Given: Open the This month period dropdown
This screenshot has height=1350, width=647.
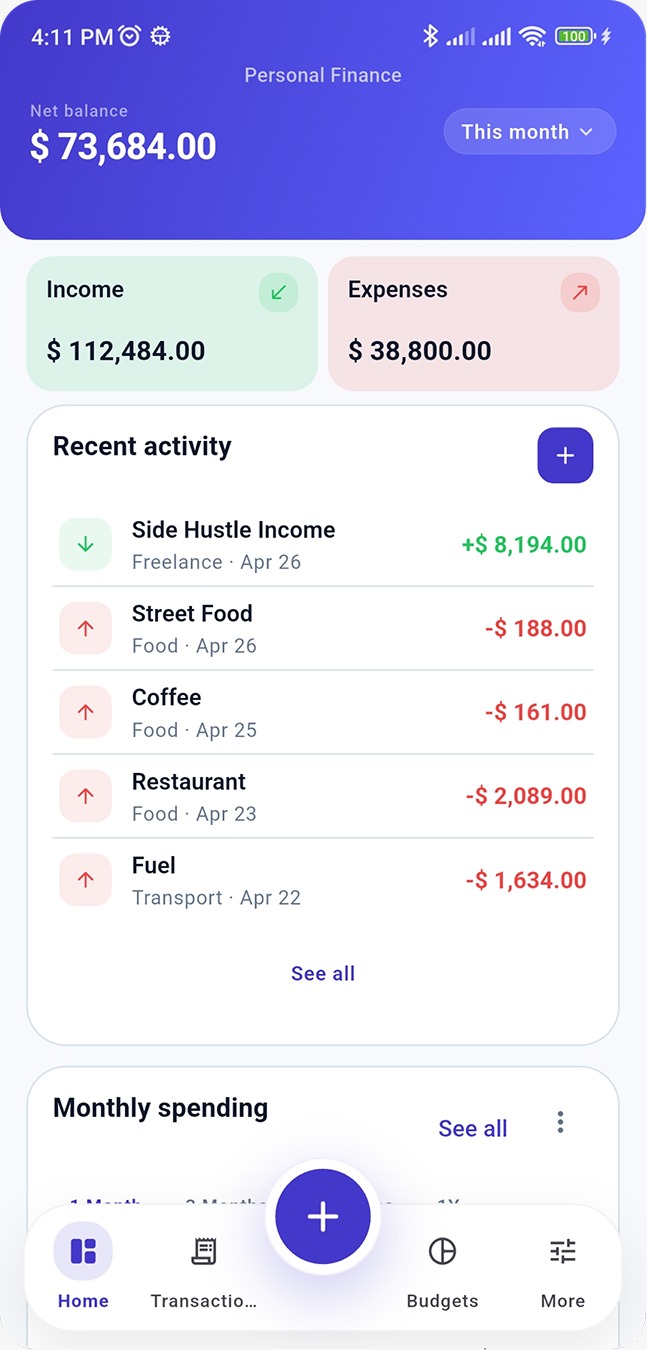Looking at the screenshot, I should tap(529, 132).
